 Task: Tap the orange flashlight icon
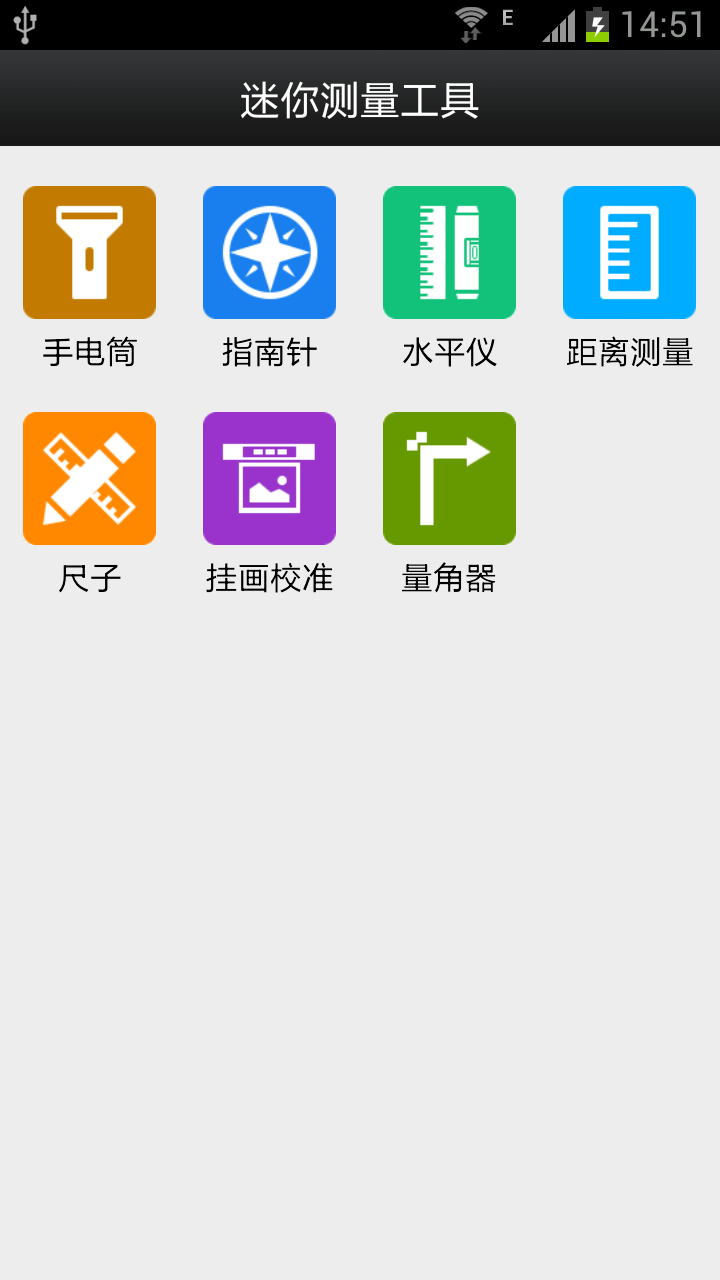point(89,251)
